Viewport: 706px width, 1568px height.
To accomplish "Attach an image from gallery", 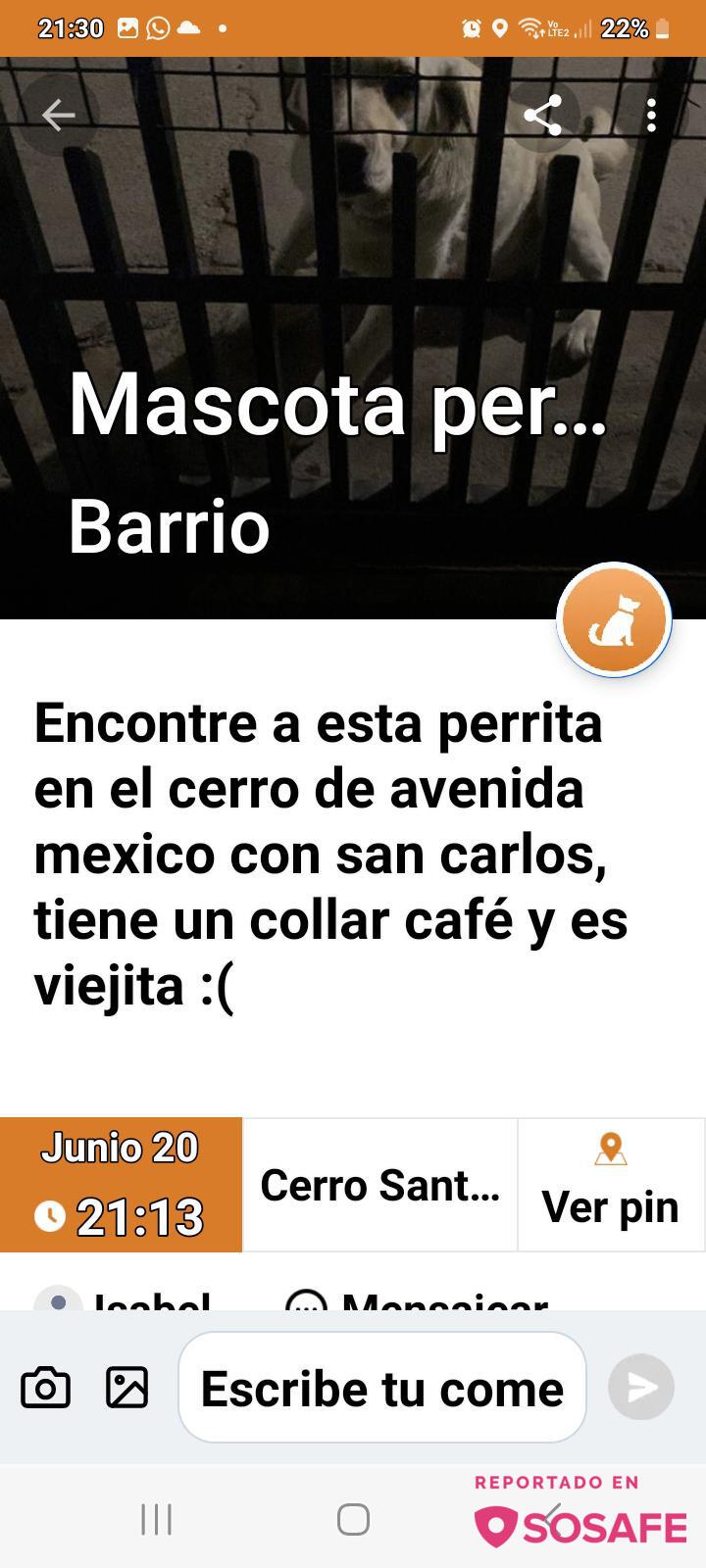I will pos(127,1388).
